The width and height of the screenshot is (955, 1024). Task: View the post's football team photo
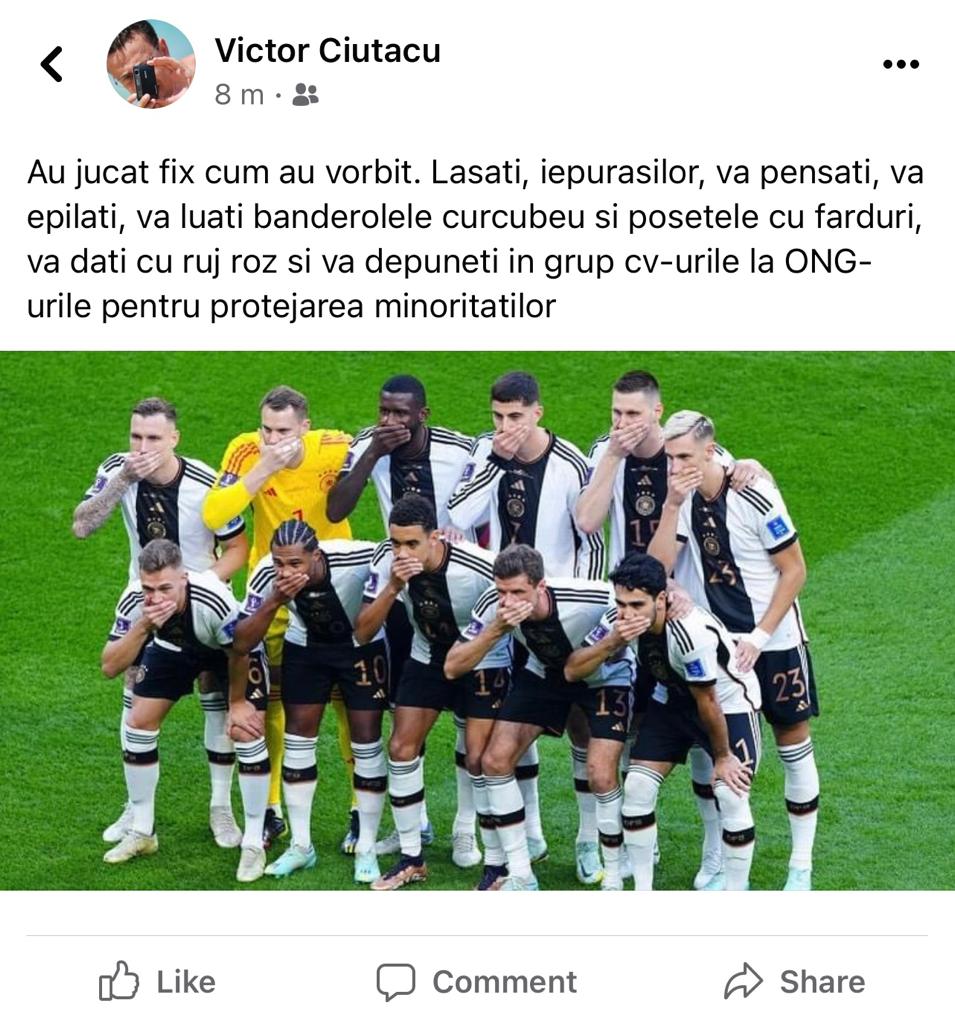click(477, 620)
